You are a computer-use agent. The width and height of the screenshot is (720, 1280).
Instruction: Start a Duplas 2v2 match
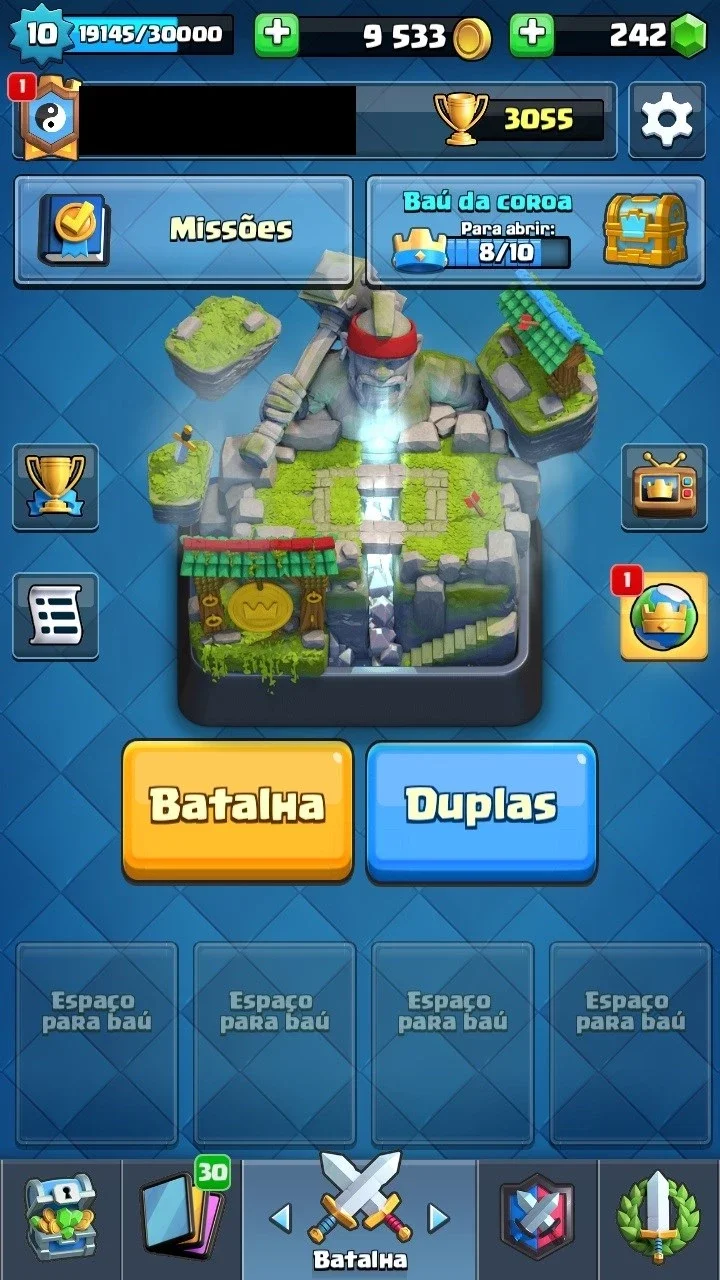pyautogui.click(x=481, y=810)
